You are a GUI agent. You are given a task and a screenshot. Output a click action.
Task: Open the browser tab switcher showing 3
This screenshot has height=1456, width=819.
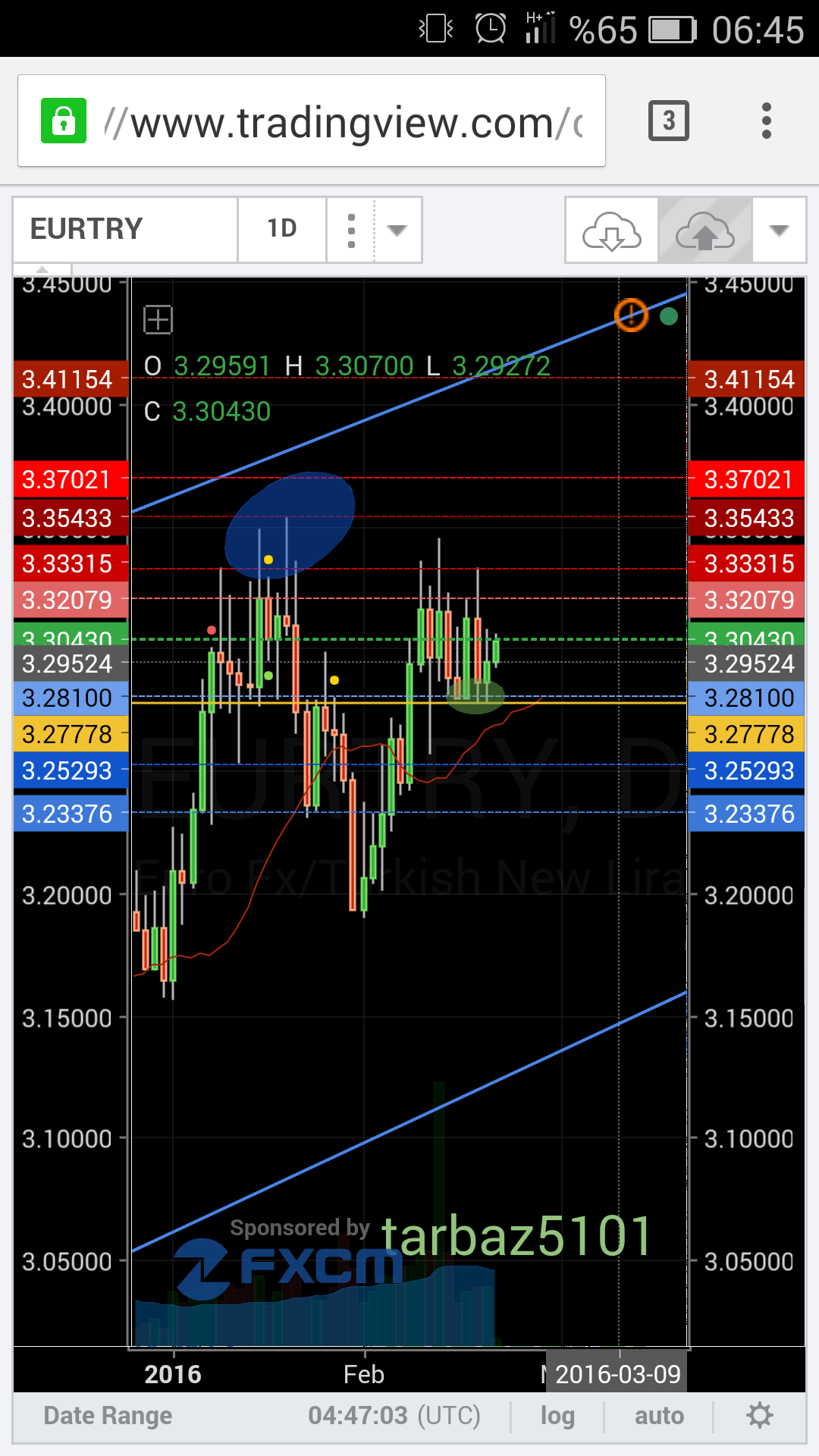[668, 121]
